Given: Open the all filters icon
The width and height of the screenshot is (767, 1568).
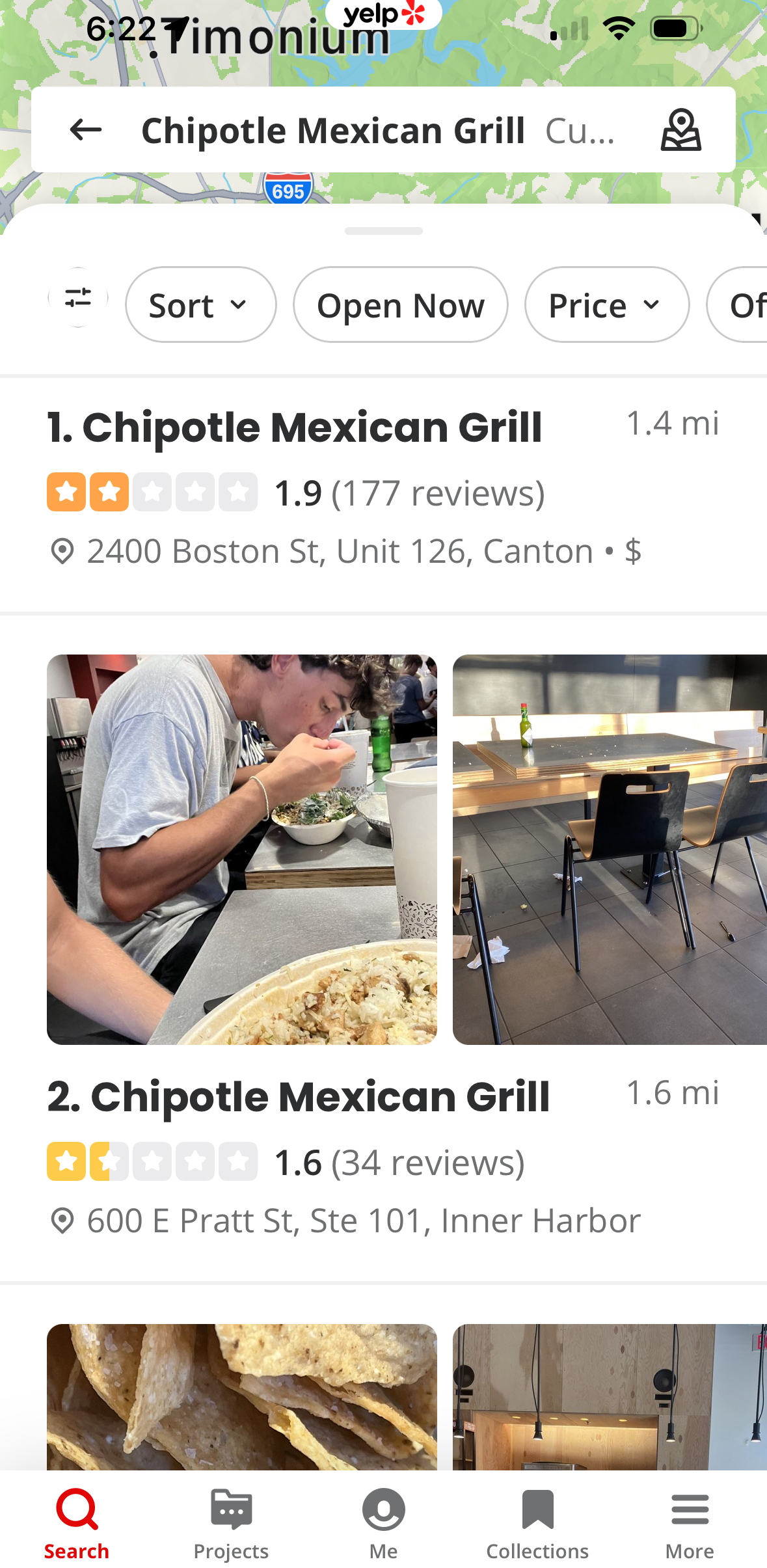Looking at the screenshot, I should [78, 298].
